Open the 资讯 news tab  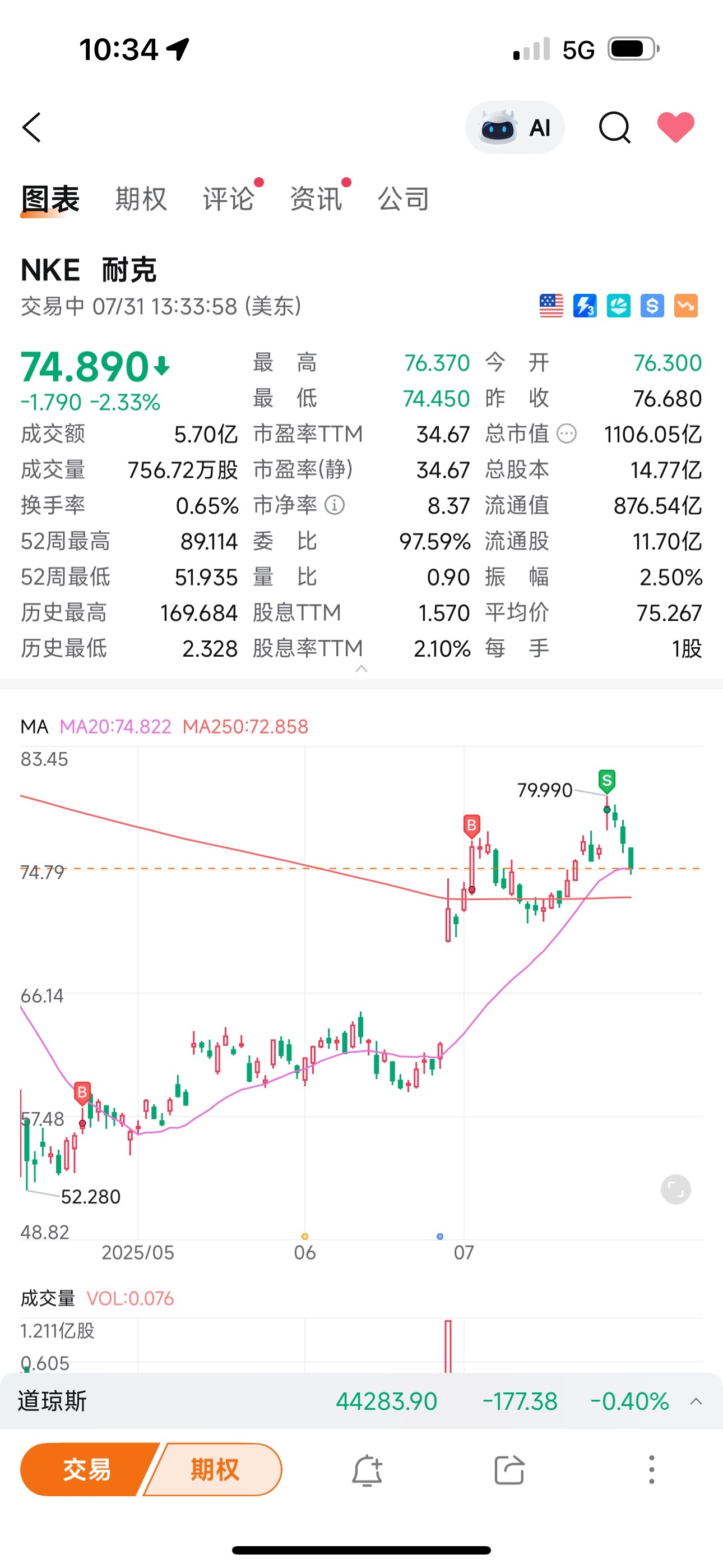tap(317, 199)
